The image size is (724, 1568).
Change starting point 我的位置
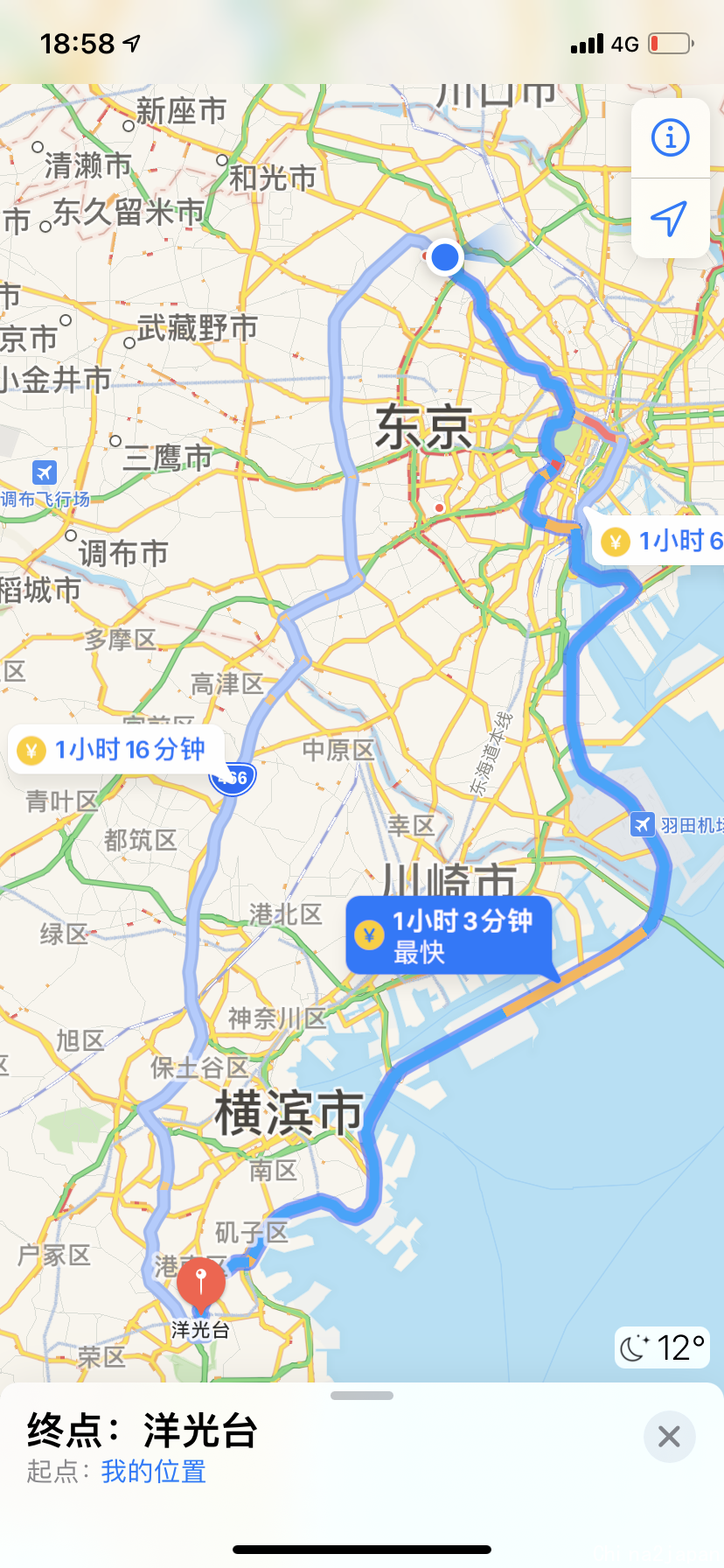153,1472
